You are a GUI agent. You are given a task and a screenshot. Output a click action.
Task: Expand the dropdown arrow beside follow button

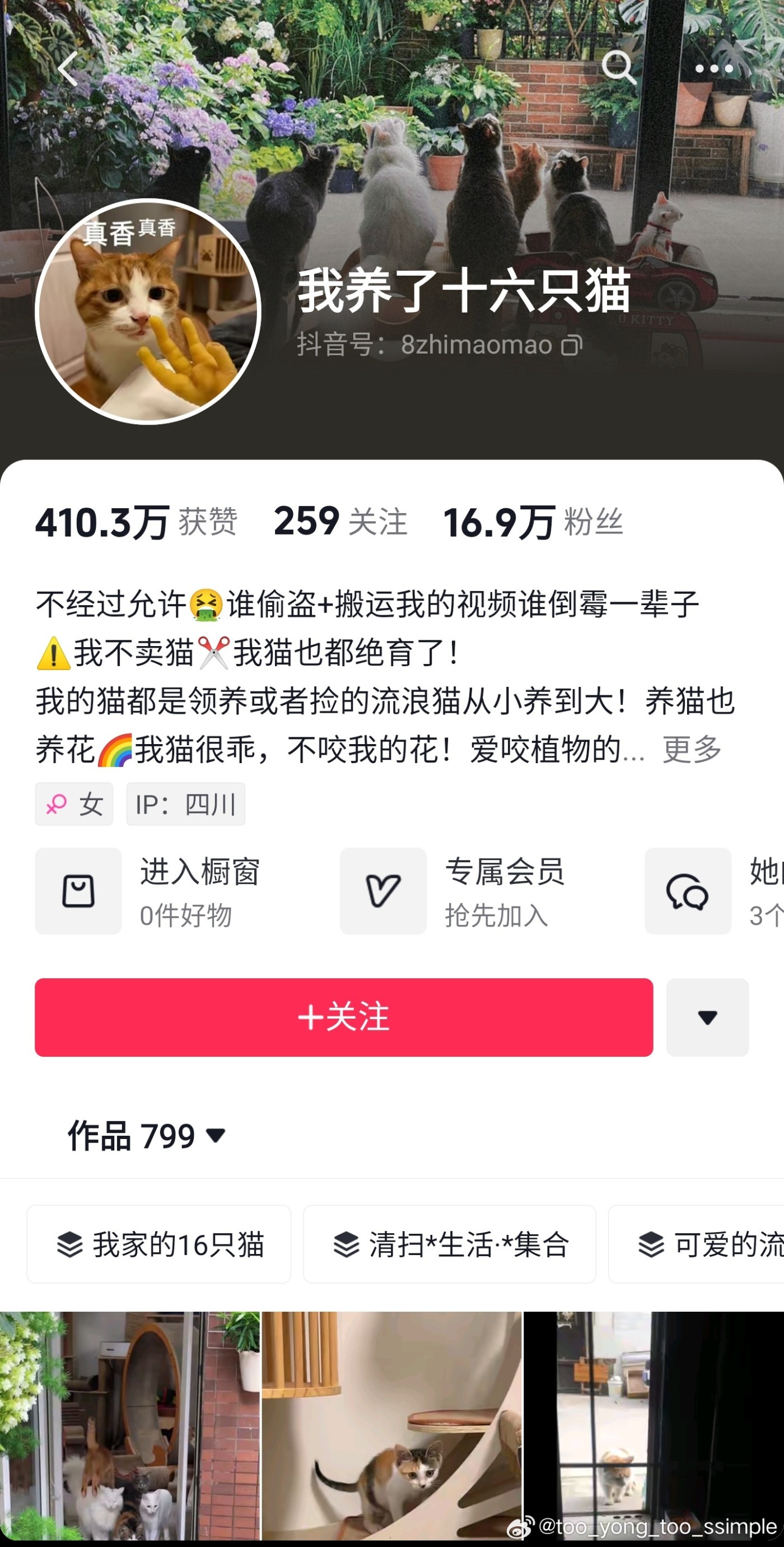click(707, 1018)
